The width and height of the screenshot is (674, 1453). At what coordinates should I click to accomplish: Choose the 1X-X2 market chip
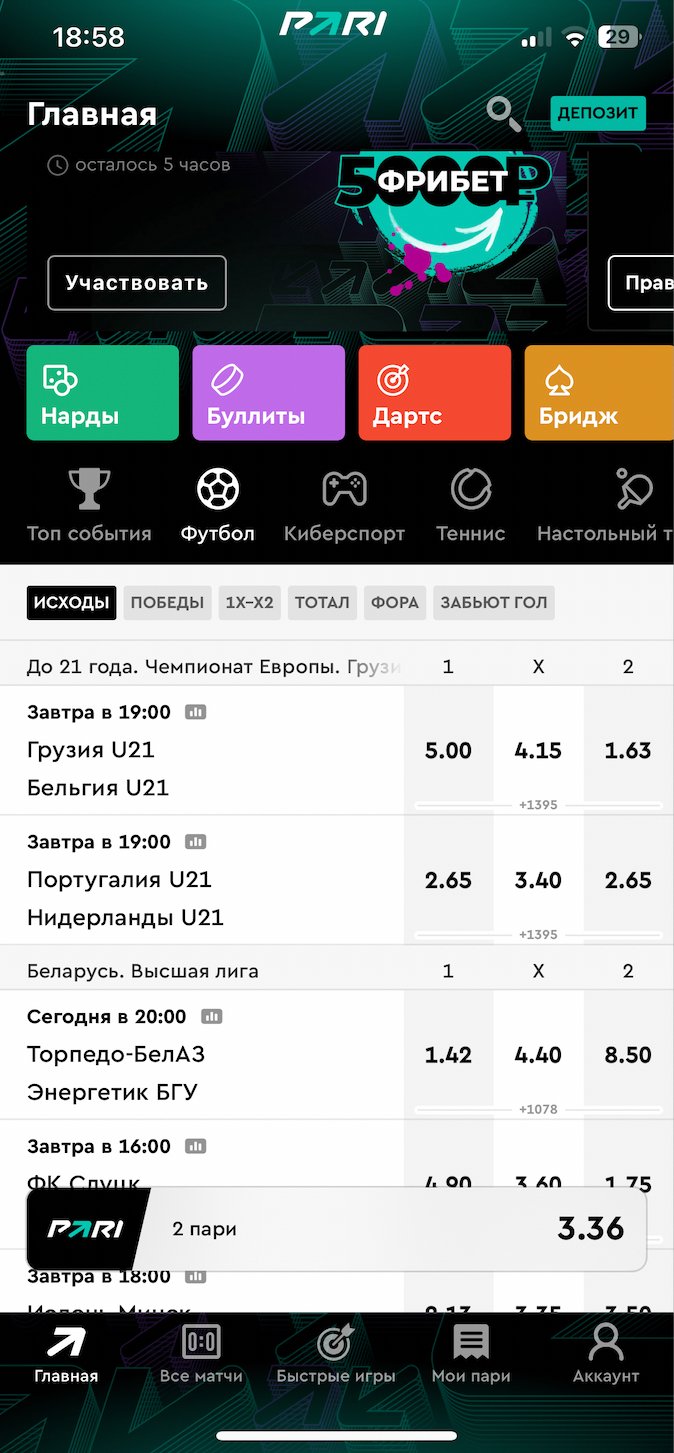pyautogui.click(x=249, y=602)
